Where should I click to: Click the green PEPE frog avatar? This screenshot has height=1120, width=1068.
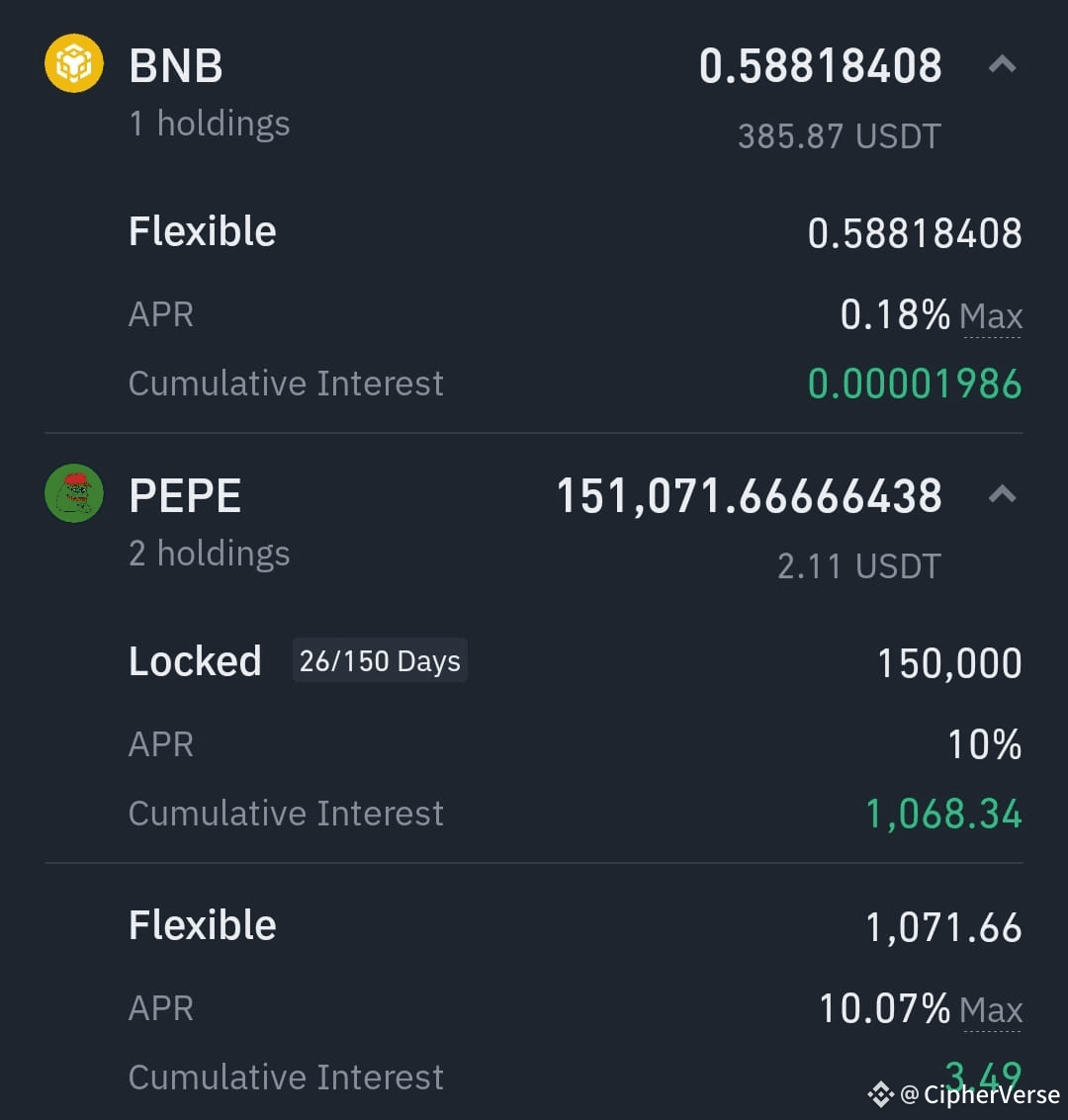[x=73, y=494]
